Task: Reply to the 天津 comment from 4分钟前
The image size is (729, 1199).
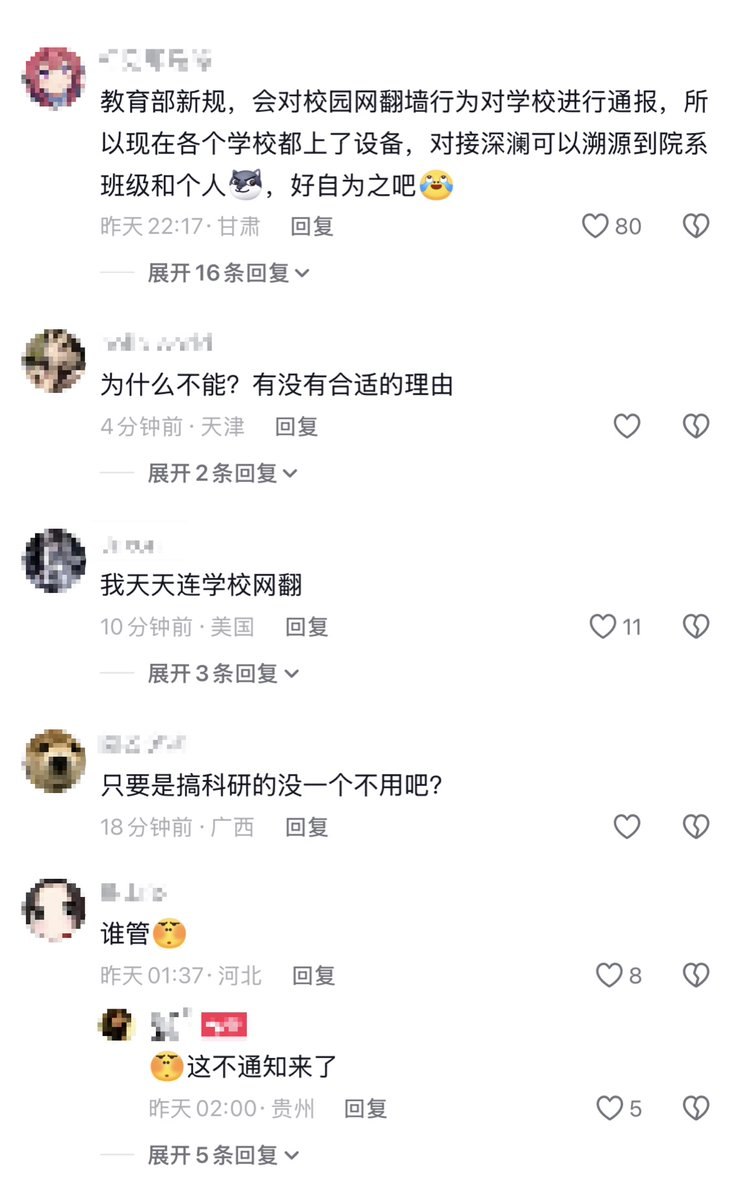Action: coord(296,427)
